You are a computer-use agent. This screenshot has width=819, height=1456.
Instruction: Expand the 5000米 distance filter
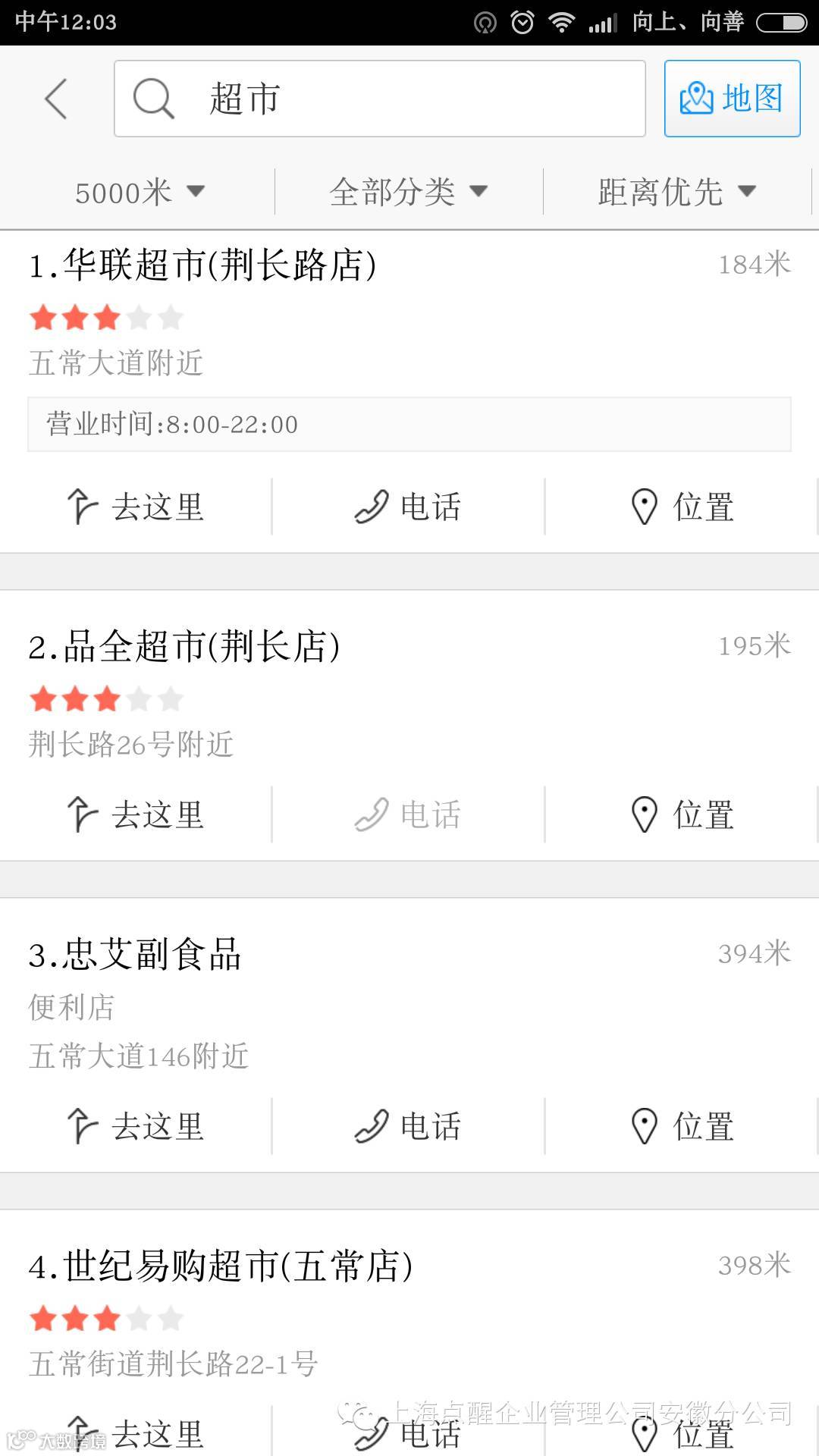coord(140,192)
